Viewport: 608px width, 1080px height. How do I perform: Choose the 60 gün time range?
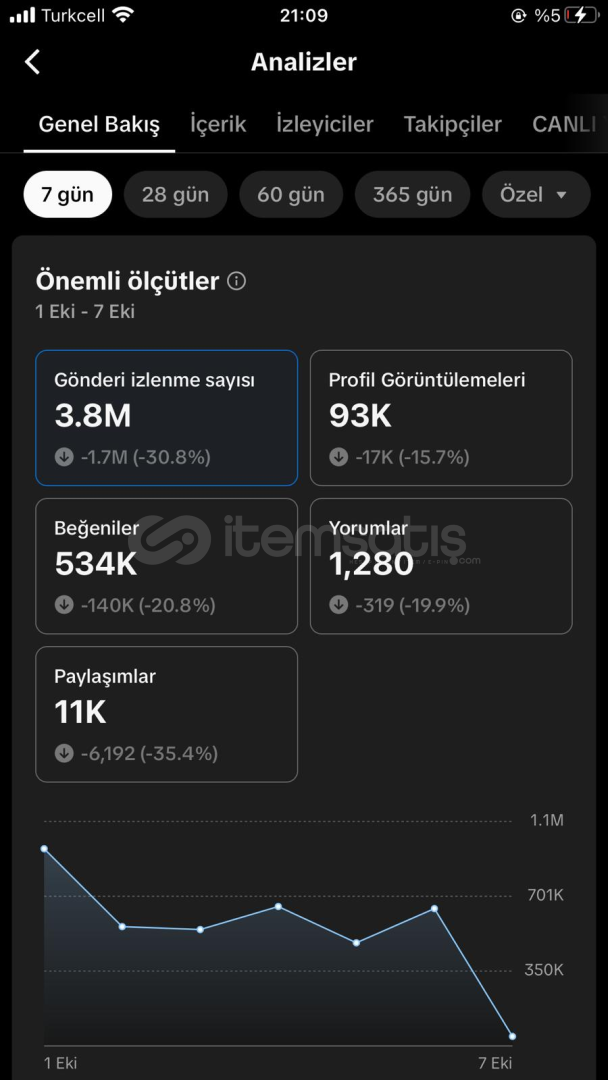tap(290, 194)
